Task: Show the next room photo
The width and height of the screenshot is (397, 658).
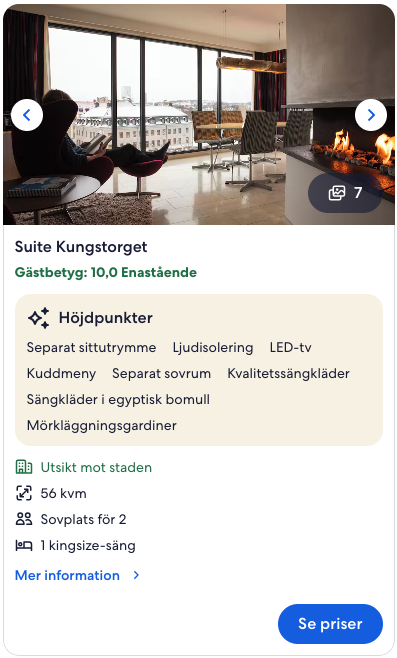Action: click(371, 115)
